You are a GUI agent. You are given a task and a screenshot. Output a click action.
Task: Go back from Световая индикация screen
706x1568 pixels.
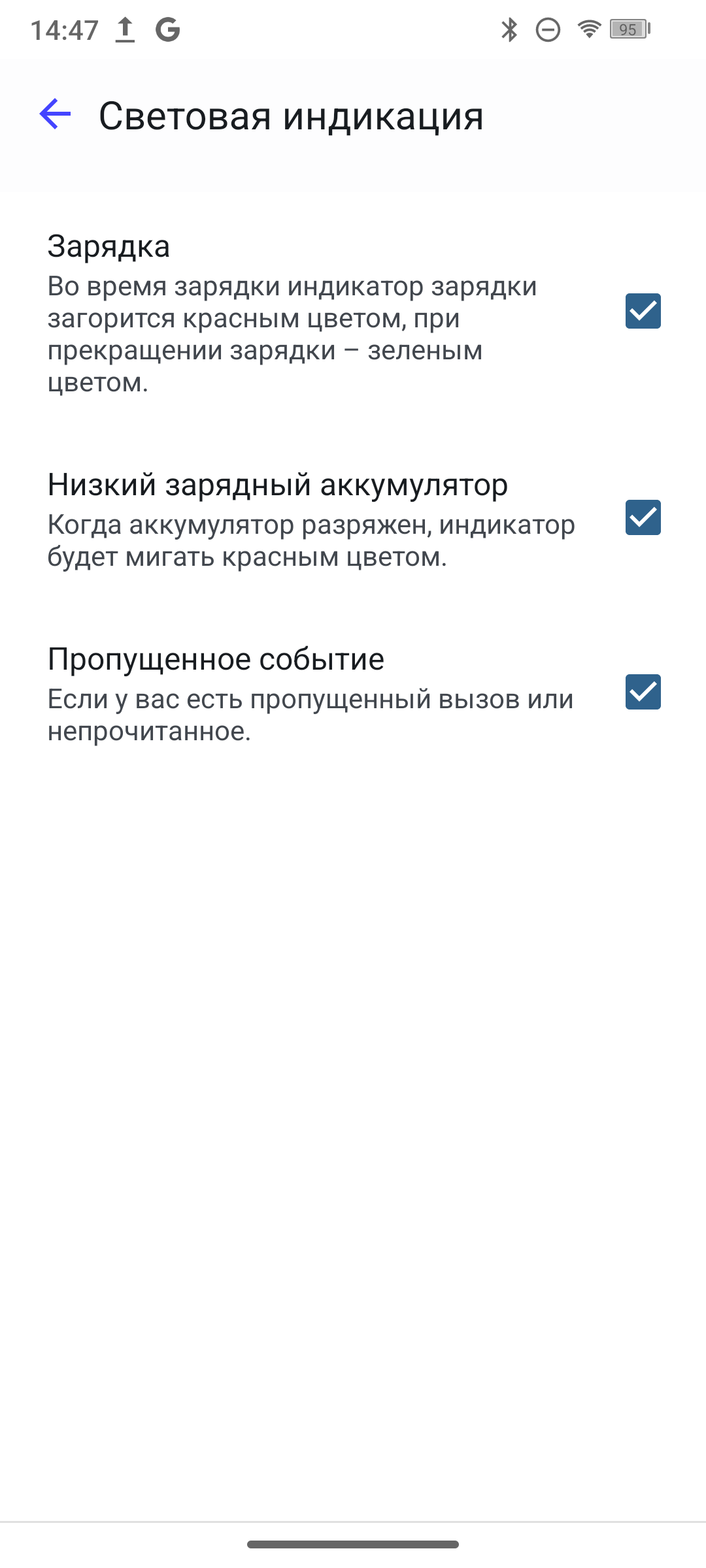click(56, 115)
